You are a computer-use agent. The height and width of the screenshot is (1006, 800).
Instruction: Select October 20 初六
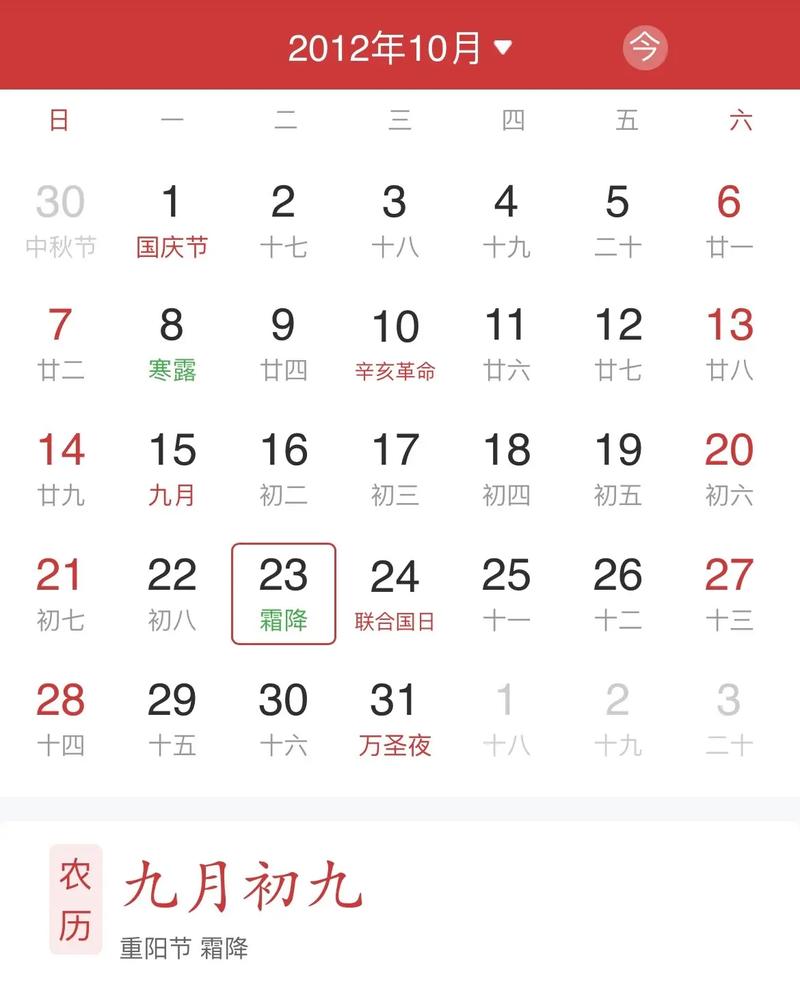(729, 470)
